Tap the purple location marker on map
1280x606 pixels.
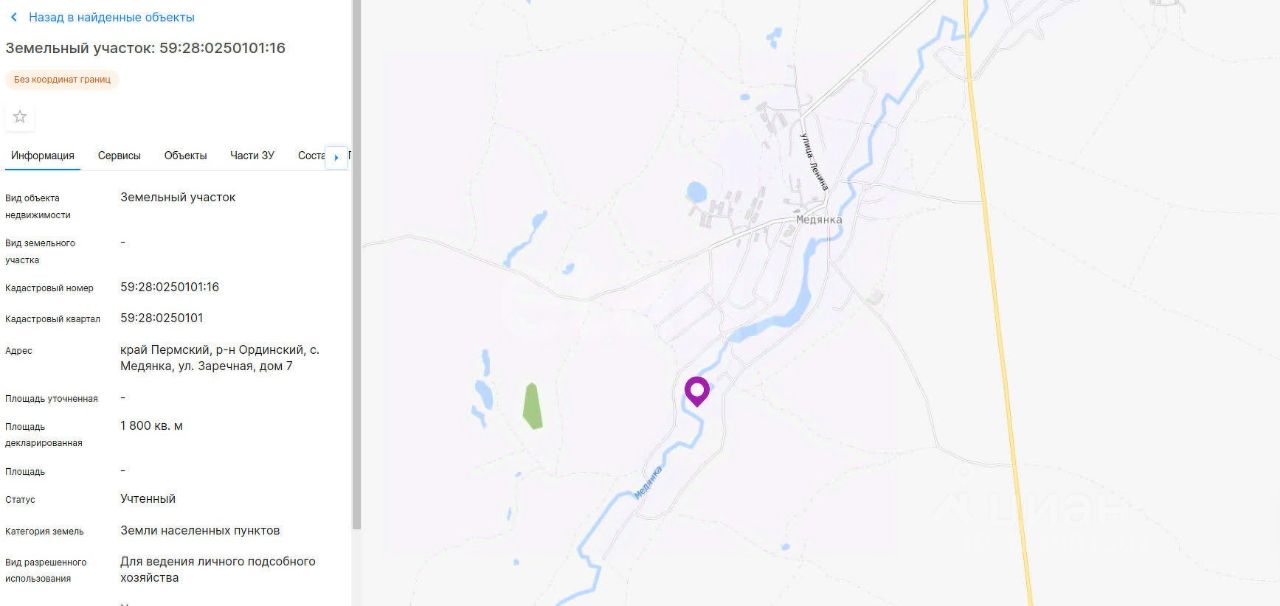(x=697, y=390)
